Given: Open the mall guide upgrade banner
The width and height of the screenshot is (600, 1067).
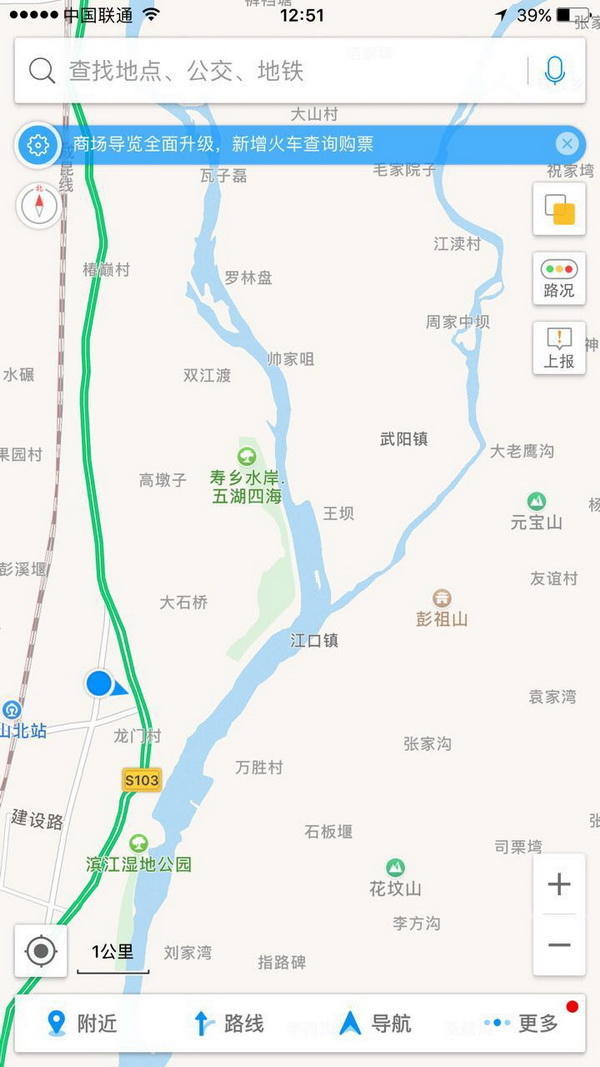Looking at the screenshot, I should click(300, 144).
